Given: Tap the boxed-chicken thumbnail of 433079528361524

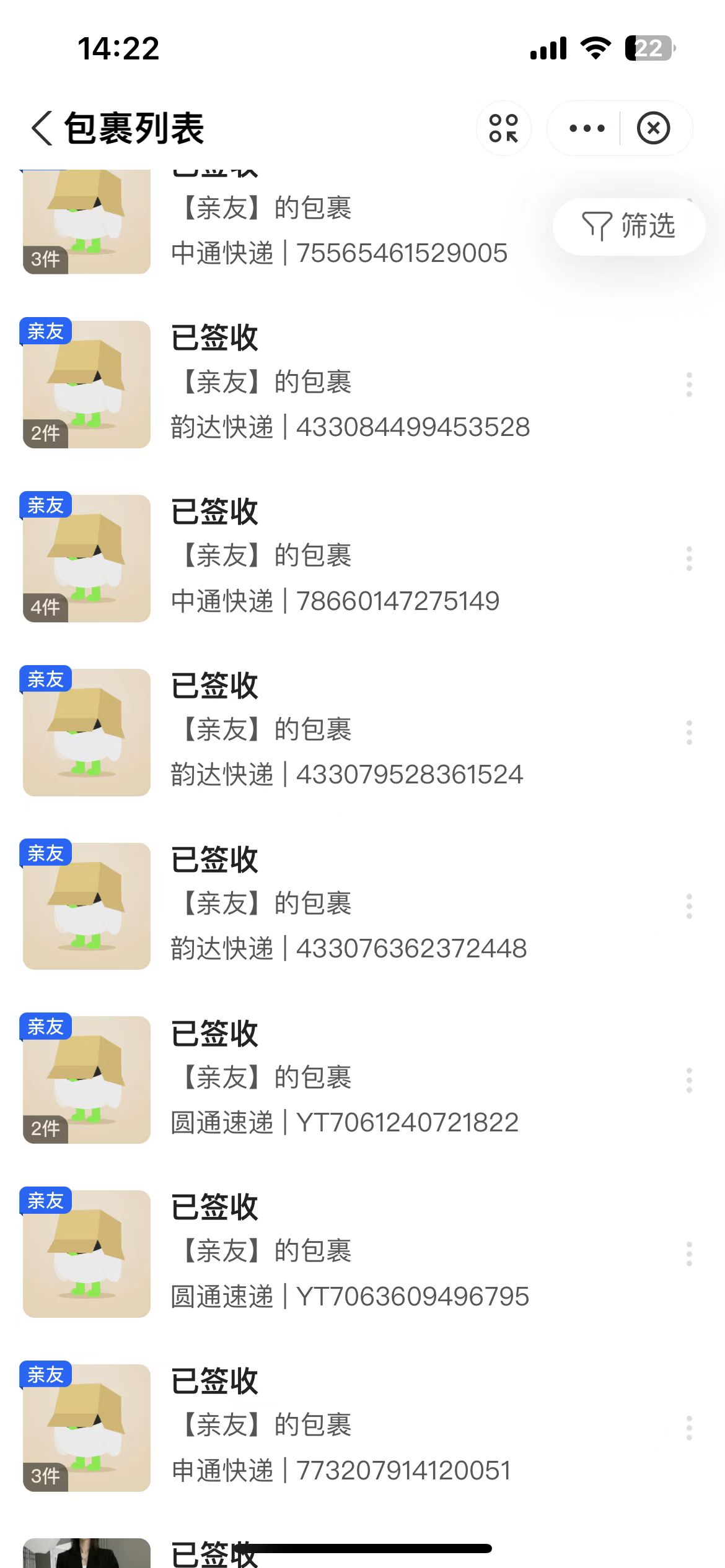Looking at the screenshot, I should tap(86, 733).
